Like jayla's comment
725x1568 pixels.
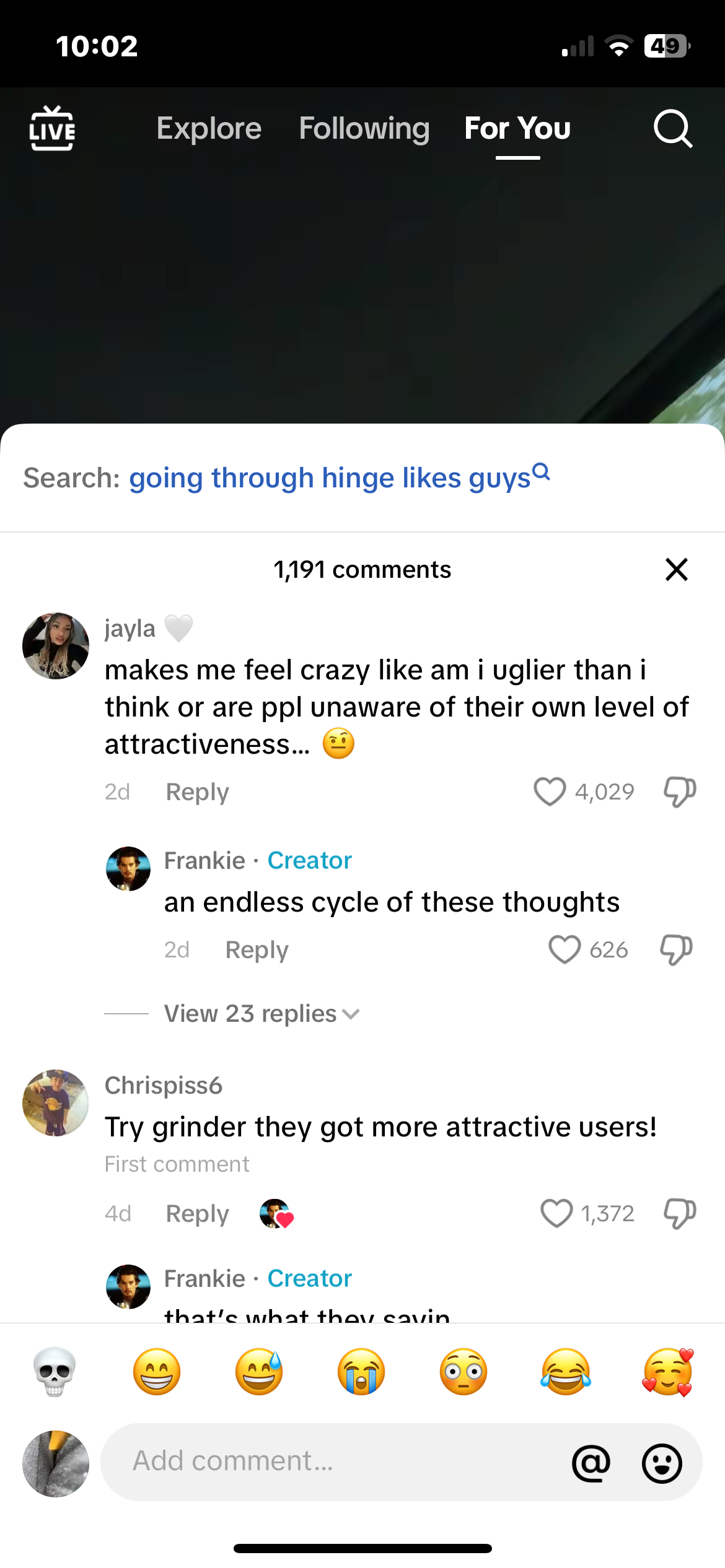[x=550, y=791]
